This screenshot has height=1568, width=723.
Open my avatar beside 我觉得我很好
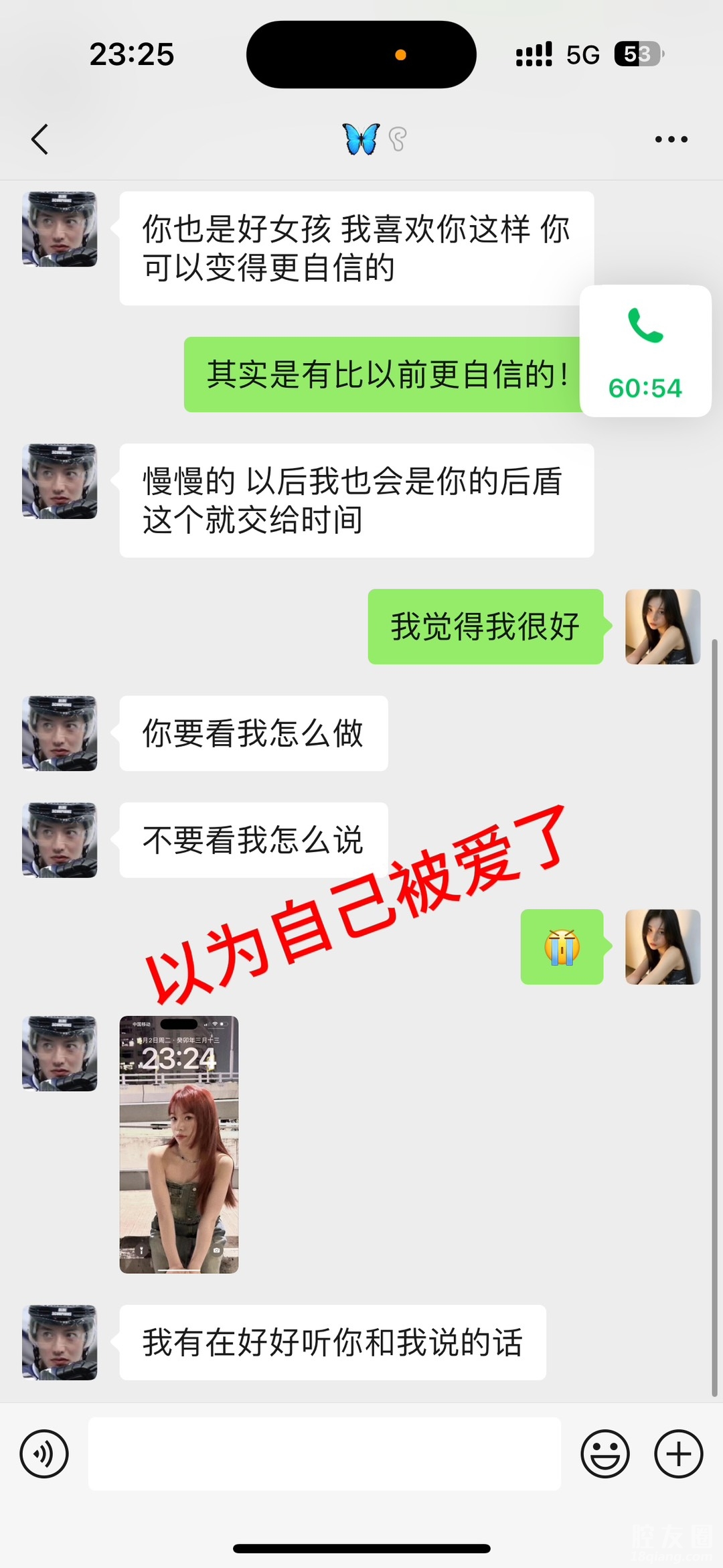click(663, 627)
